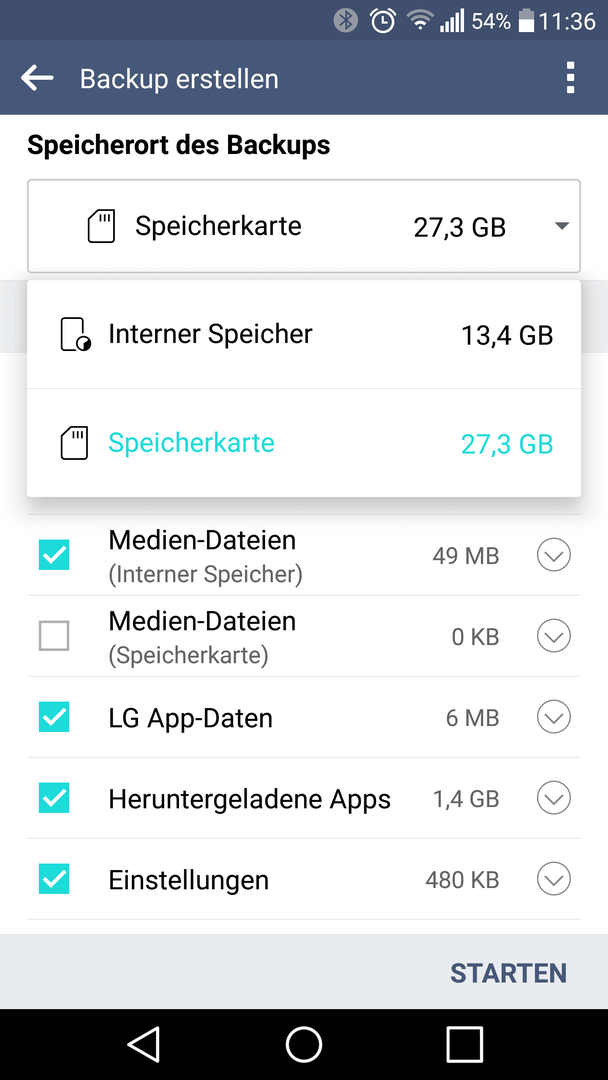
Task: Expand Einstellungen details
Action: [554, 880]
